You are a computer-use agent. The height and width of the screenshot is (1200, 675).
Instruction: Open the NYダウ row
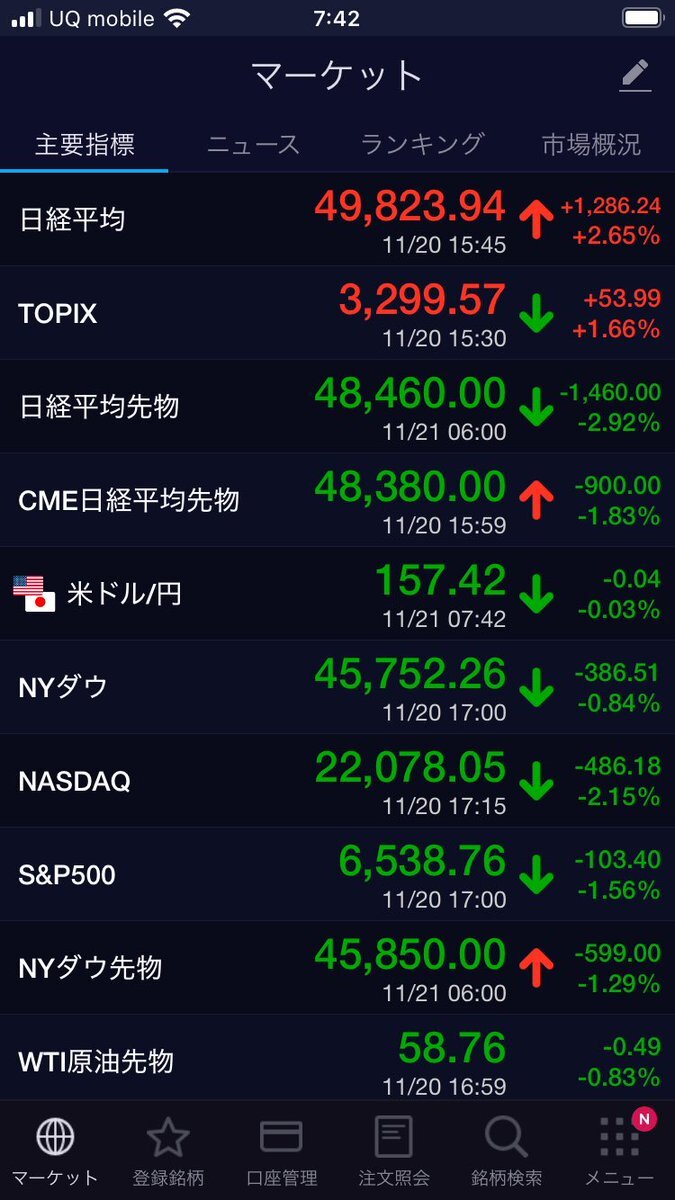click(x=337, y=688)
